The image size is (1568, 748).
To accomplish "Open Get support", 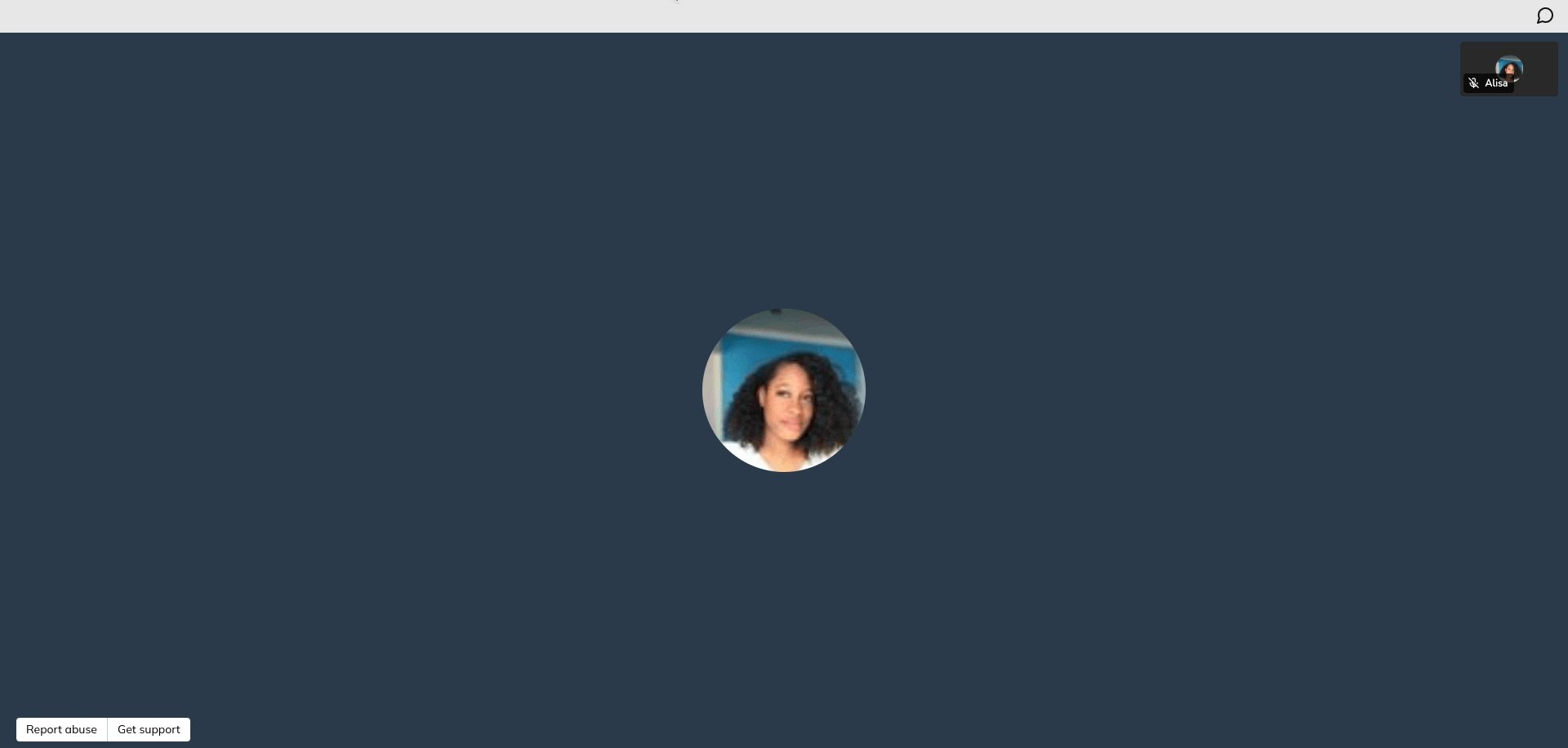I will [149, 729].
